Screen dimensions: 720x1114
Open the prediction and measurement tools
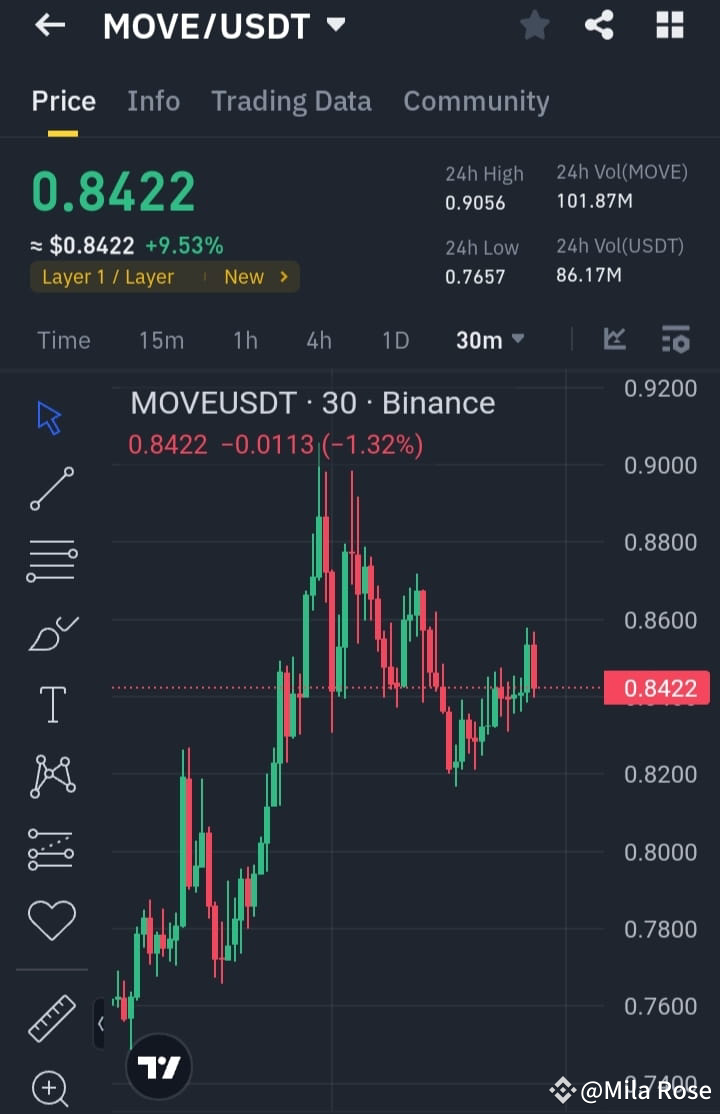pos(50,848)
